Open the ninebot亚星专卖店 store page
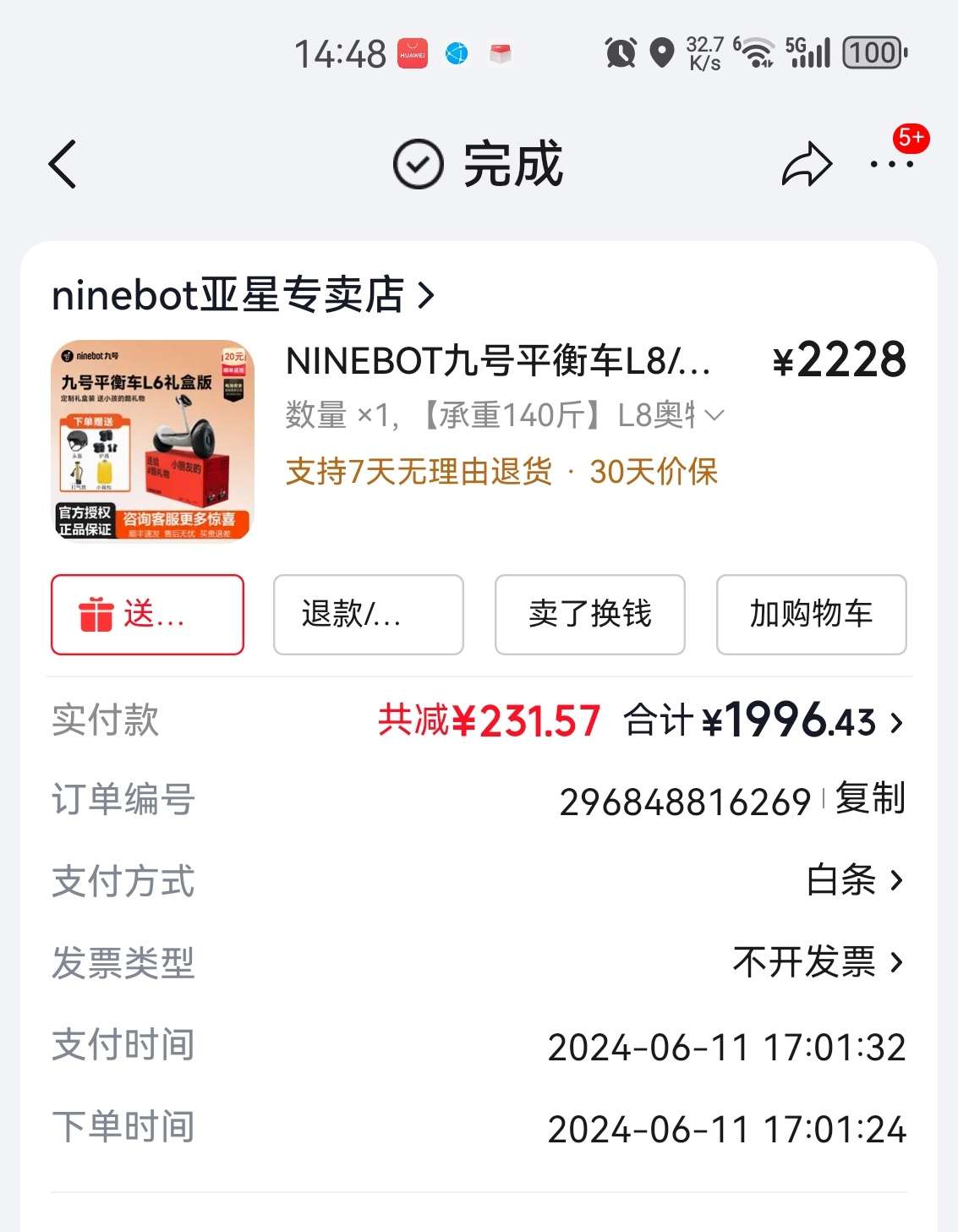Image resolution: width=958 pixels, height=1232 pixels. [x=243, y=295]
